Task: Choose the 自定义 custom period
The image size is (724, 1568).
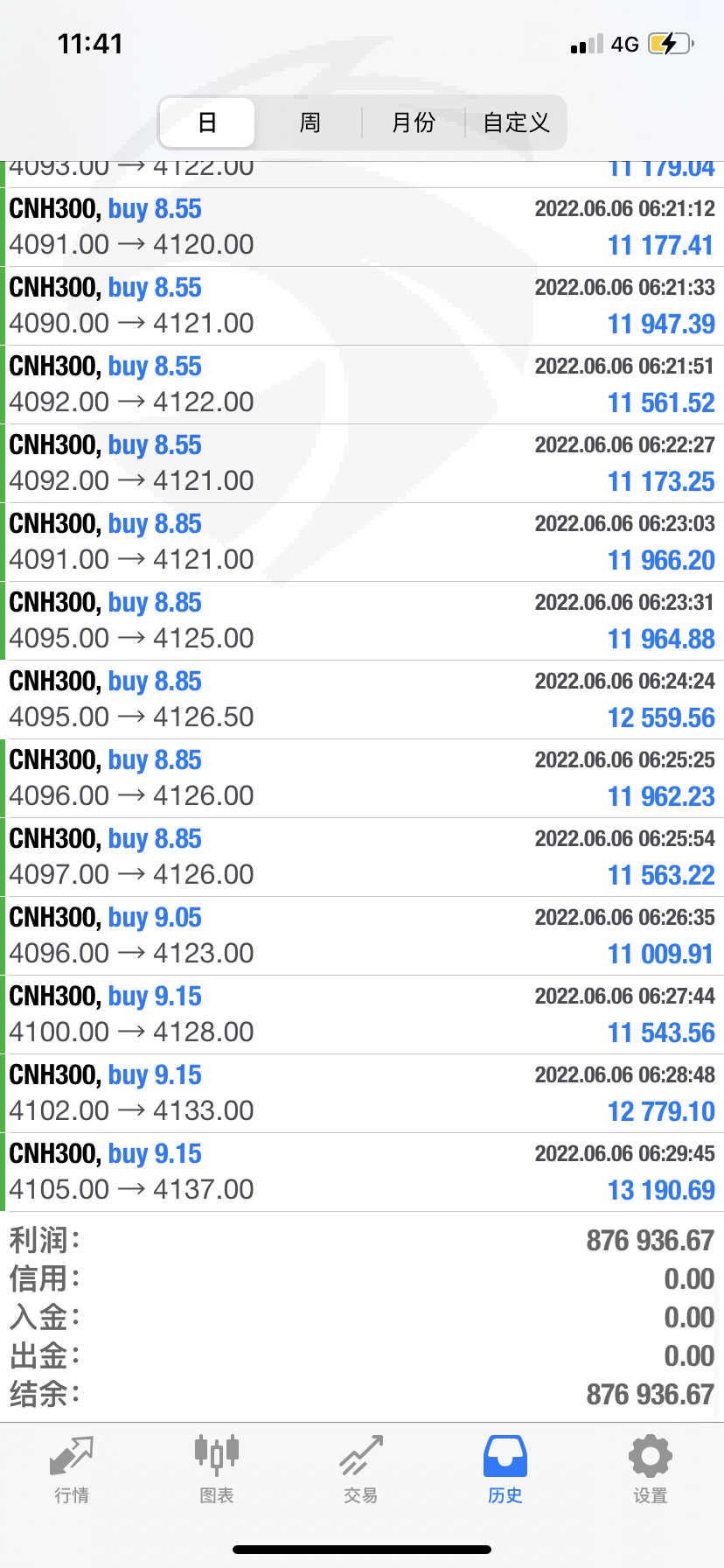Action: point(516,122)
